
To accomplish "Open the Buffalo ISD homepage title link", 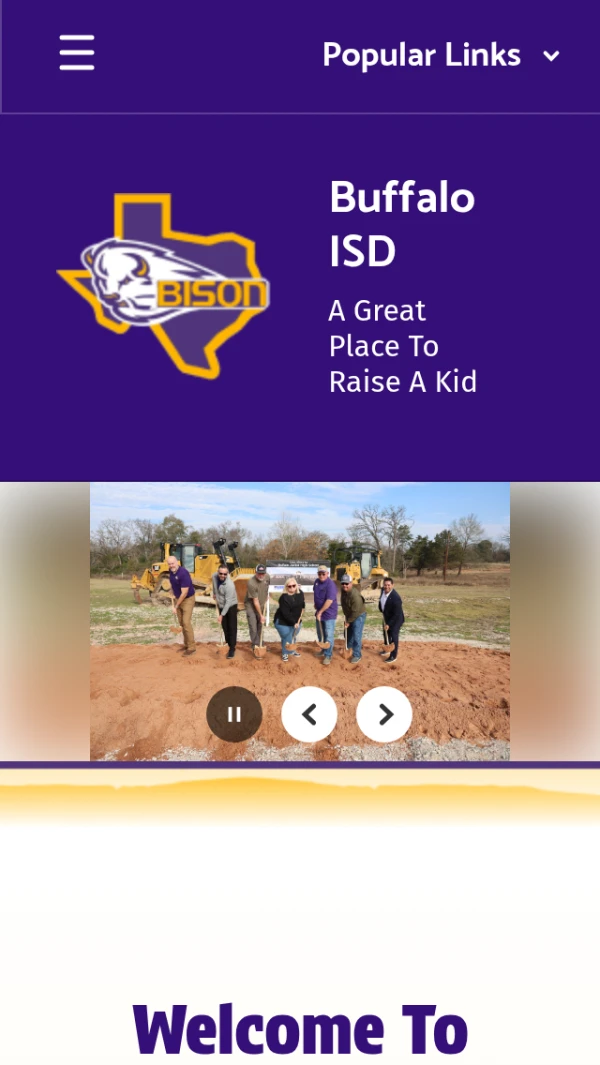I will click(402, 224).
